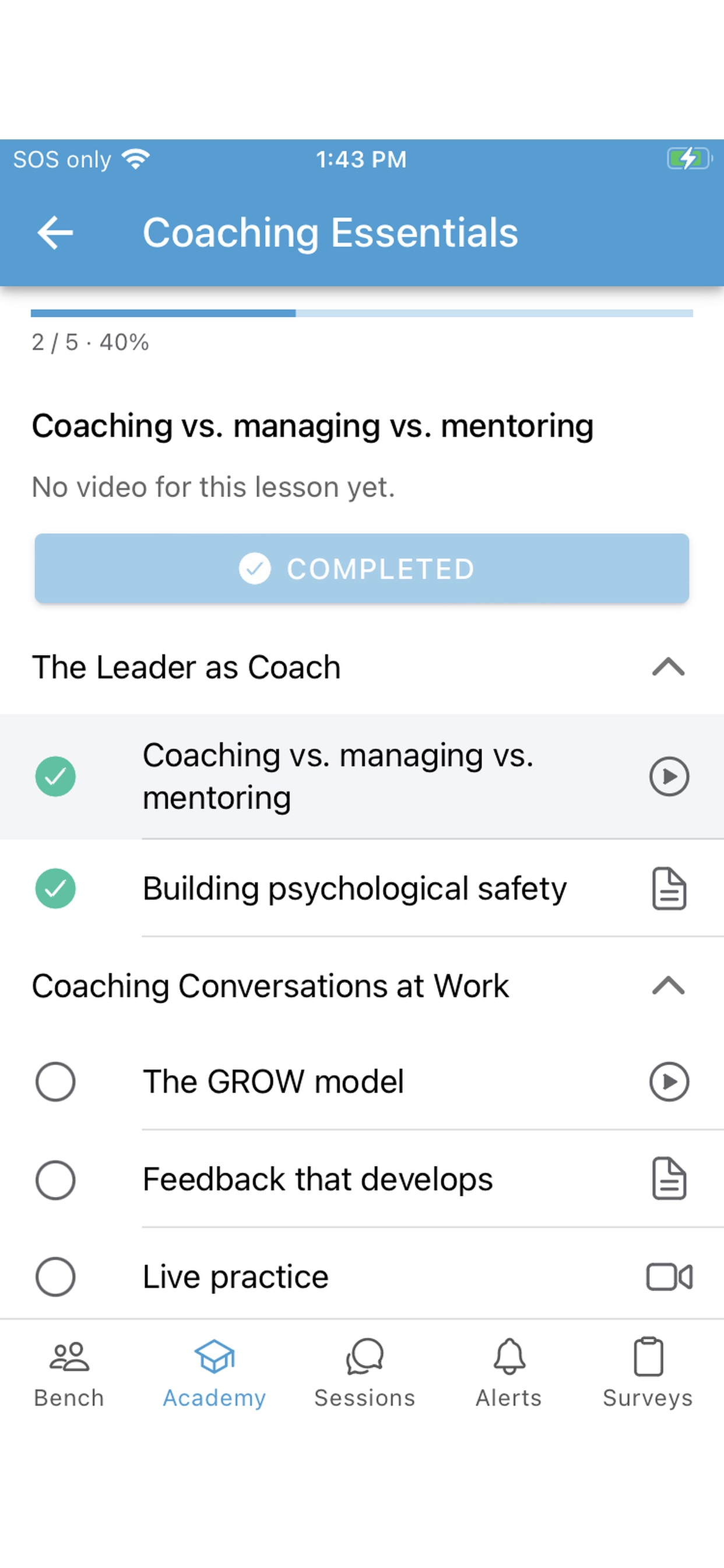This screenshot has width=724, height=1568.
Task: Tap the Completed button
Action: [362, 569]
